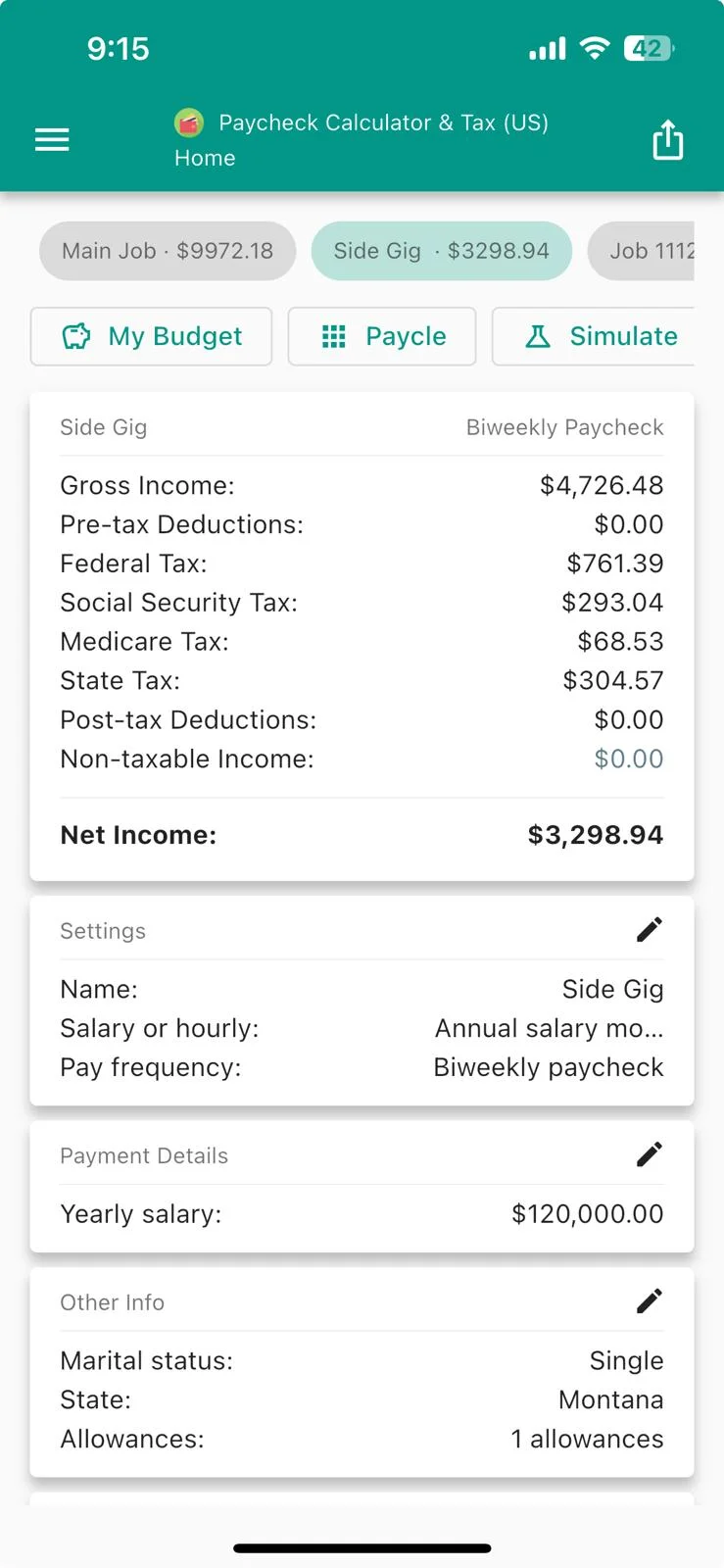Viewport: 724px width, 1568px height.
Task: Open the hamburger navigation menu
Action: tap(51, 139)
